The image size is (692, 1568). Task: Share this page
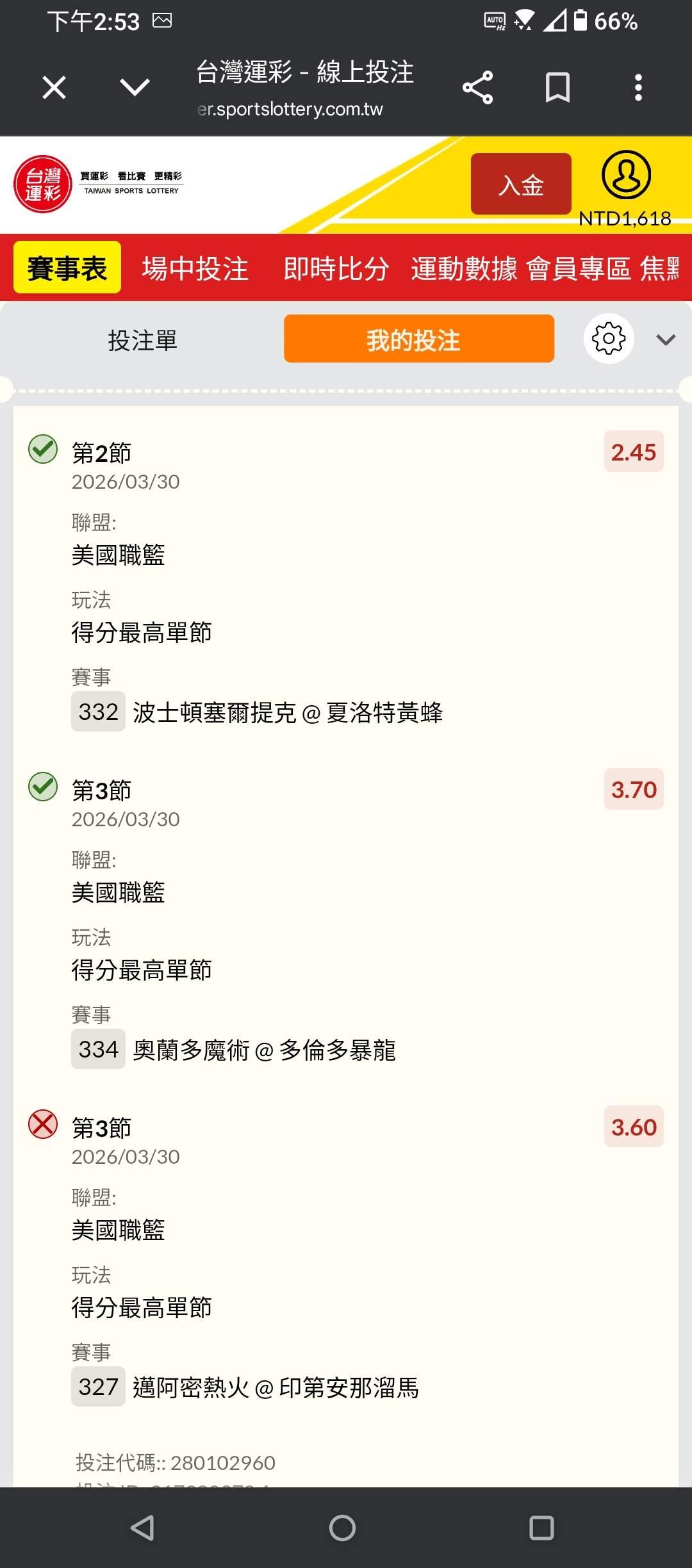pyautogui.click(x=477, y=87)
